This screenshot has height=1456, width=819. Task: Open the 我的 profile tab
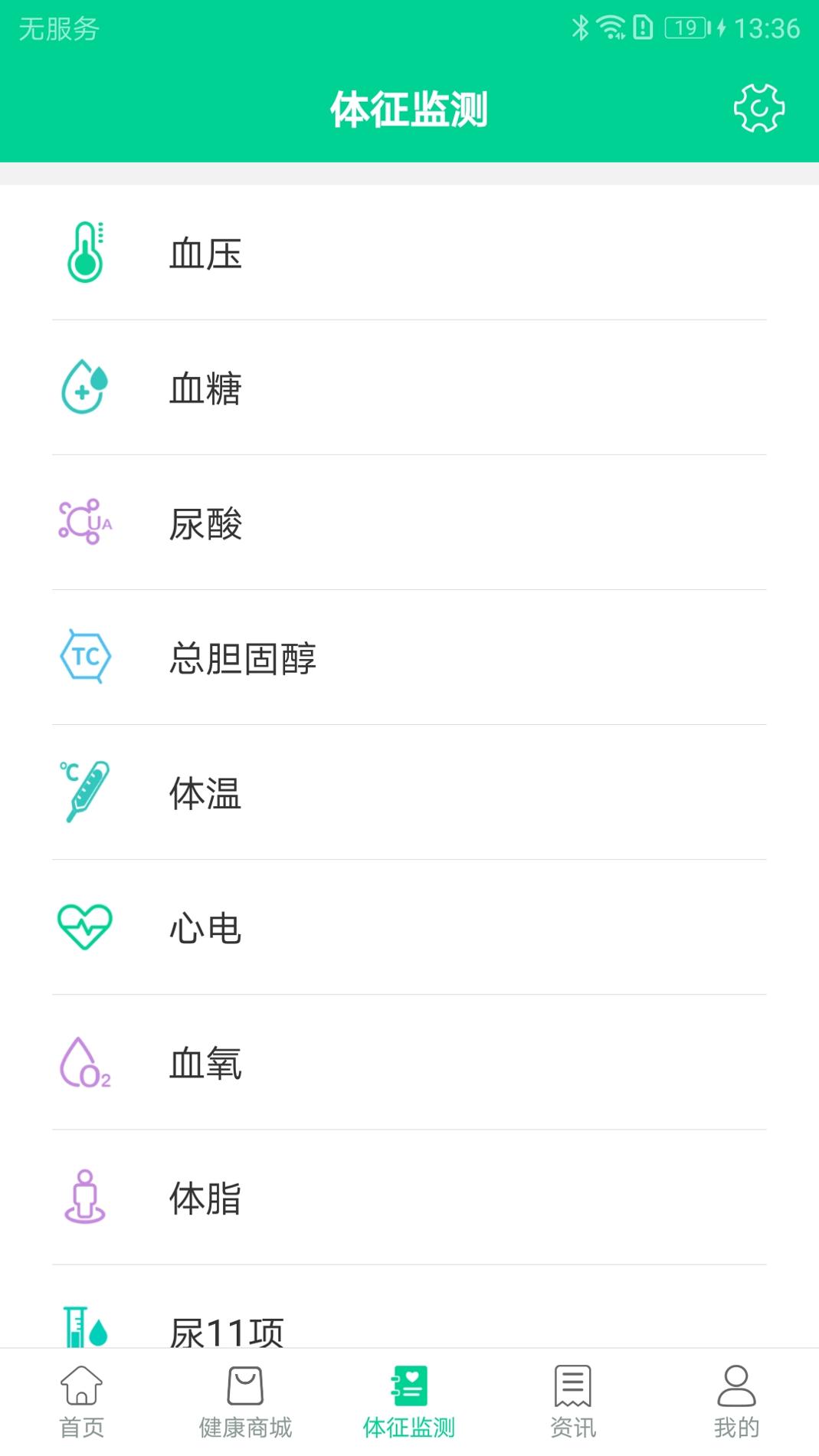pos(736,1401)
